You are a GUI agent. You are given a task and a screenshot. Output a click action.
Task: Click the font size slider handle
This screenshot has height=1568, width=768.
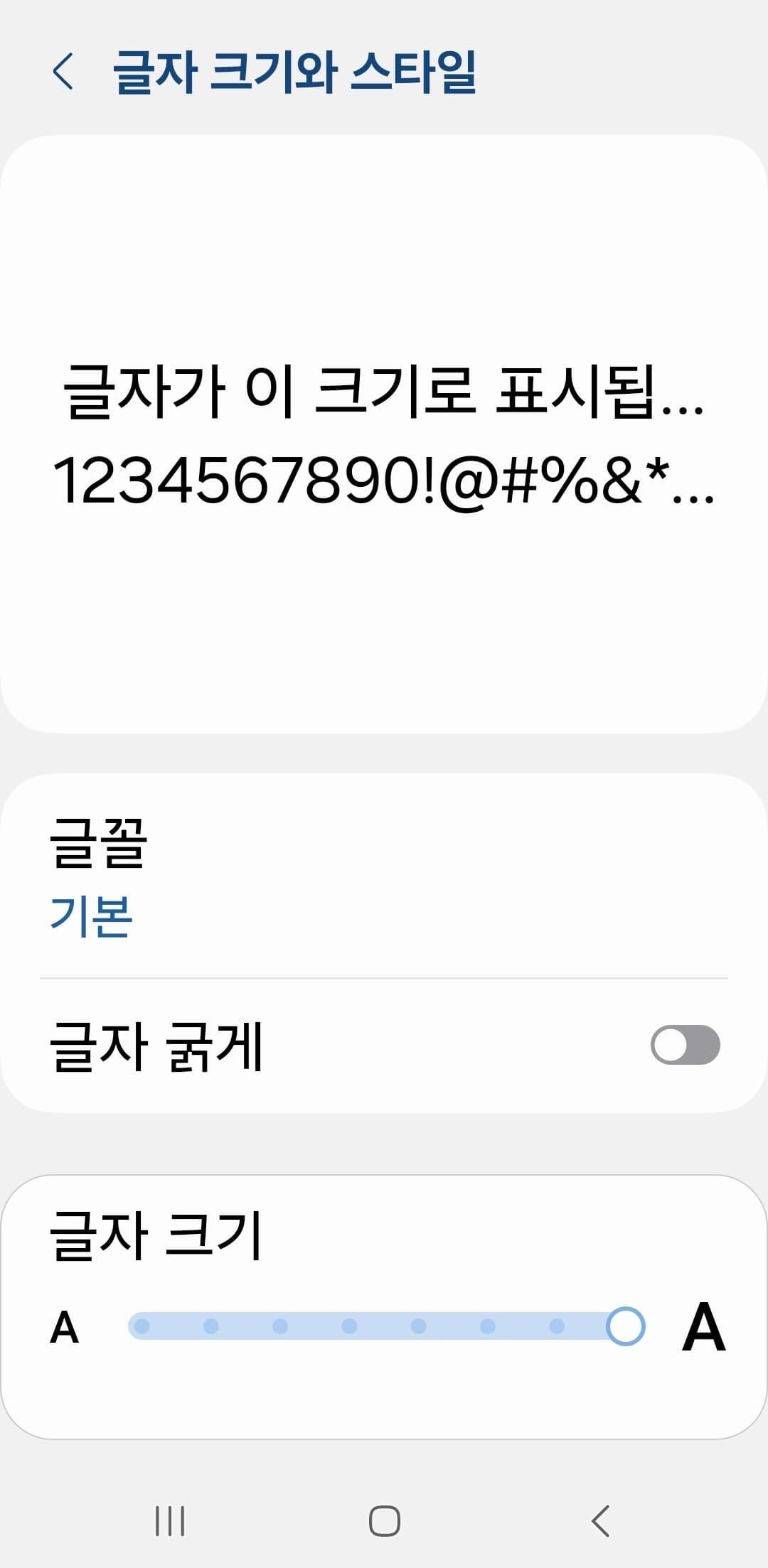[624, 1331]
